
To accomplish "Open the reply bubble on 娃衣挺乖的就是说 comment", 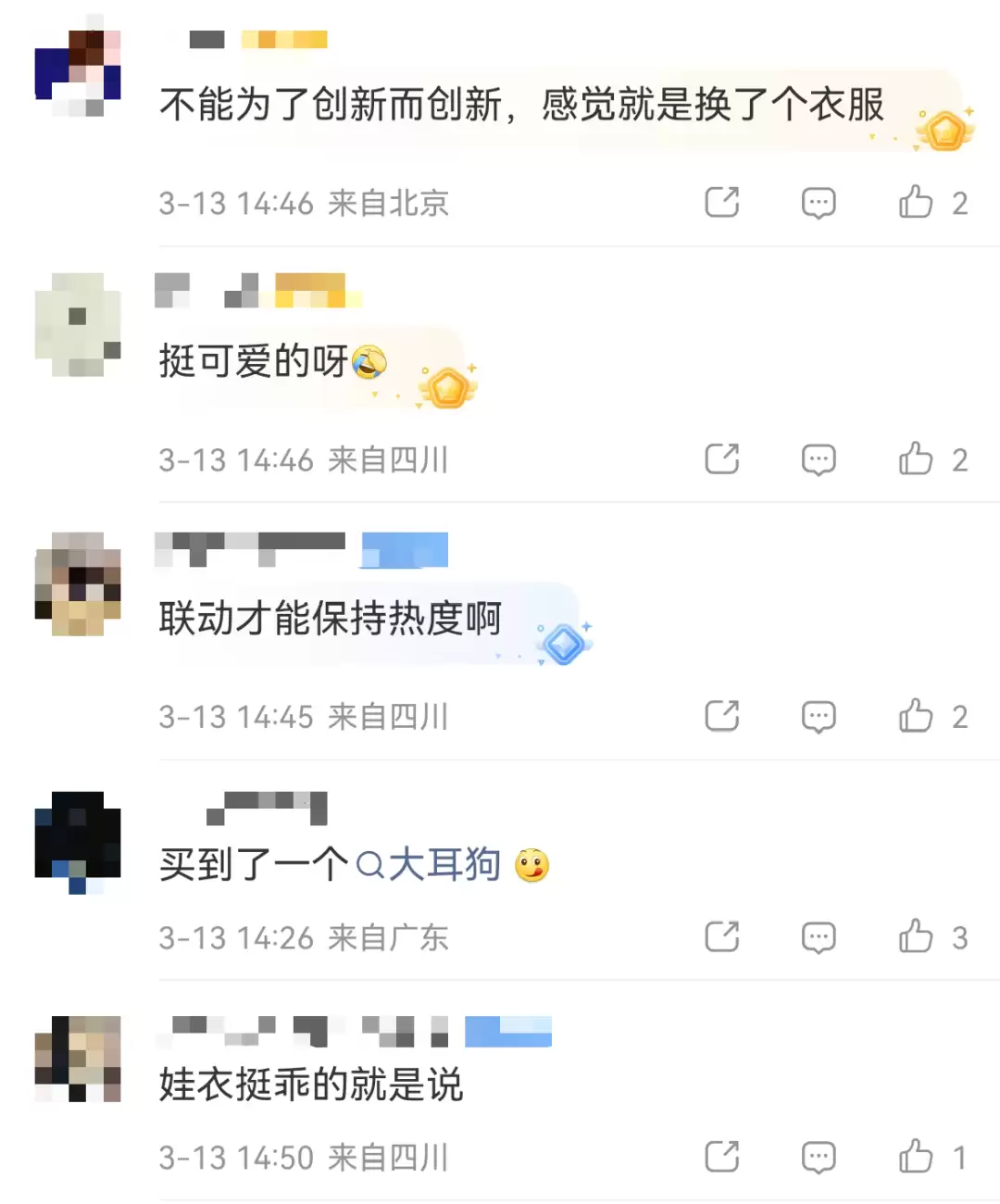I will (819, 1157).
